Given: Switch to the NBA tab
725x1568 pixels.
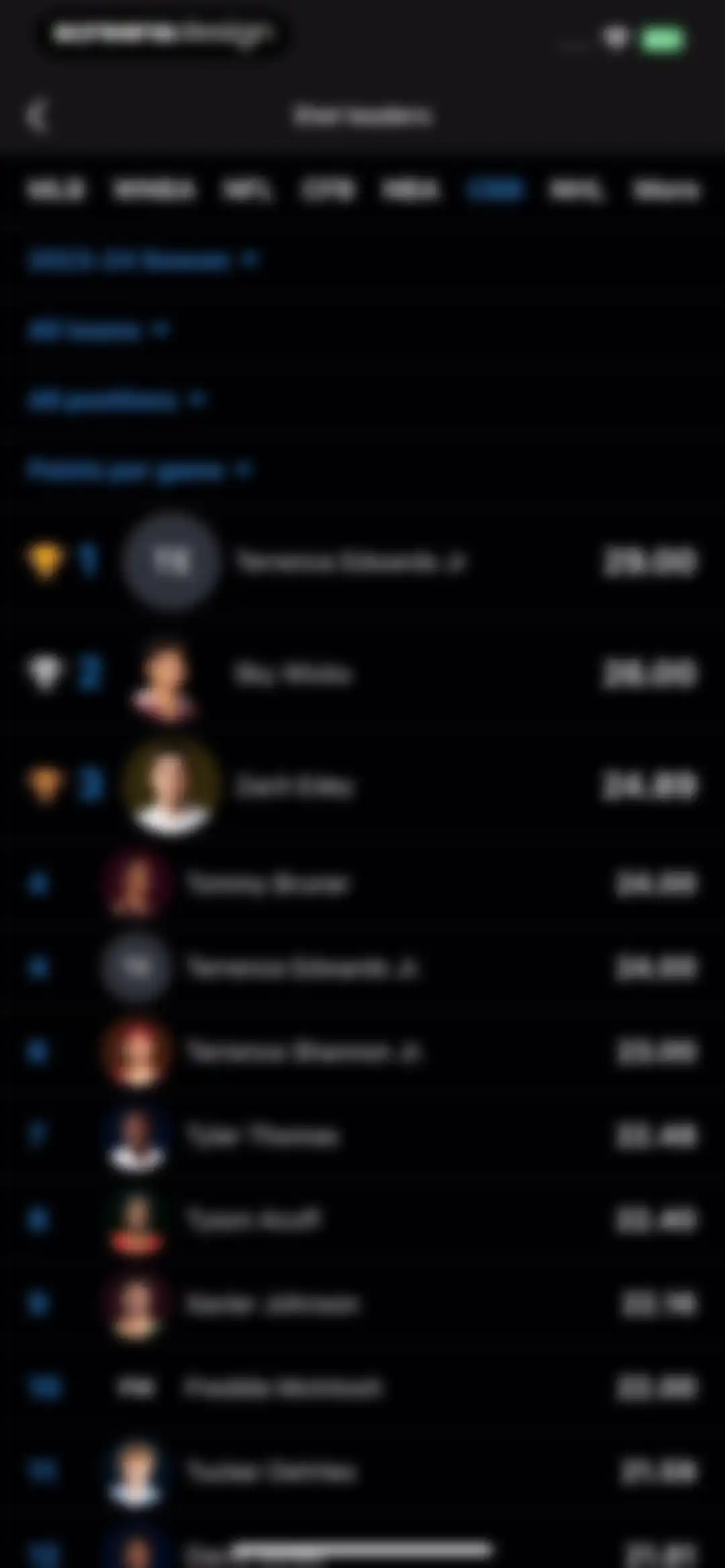Looking at the screenshot, I should point(410,191).
